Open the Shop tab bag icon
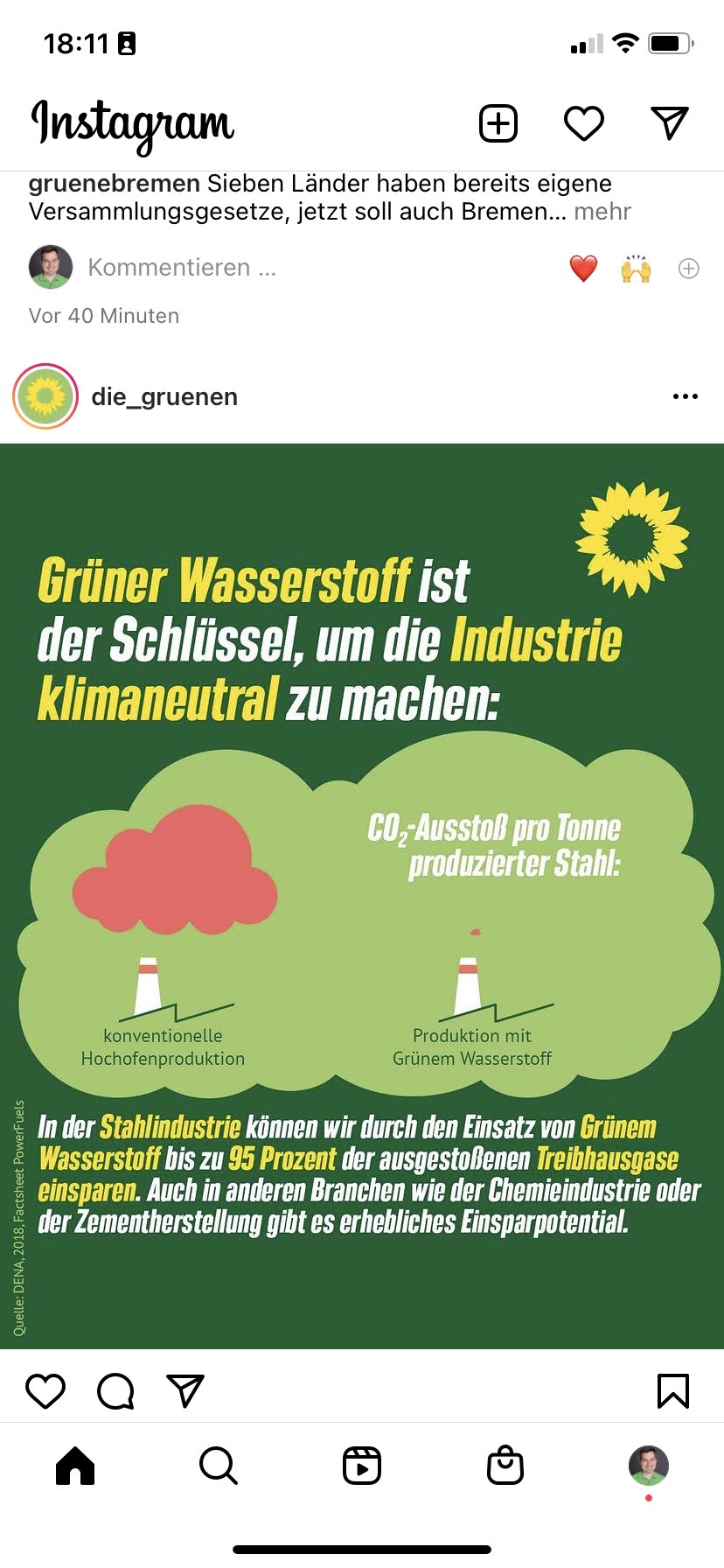The image size is (724, 1568). (505, 1466)
